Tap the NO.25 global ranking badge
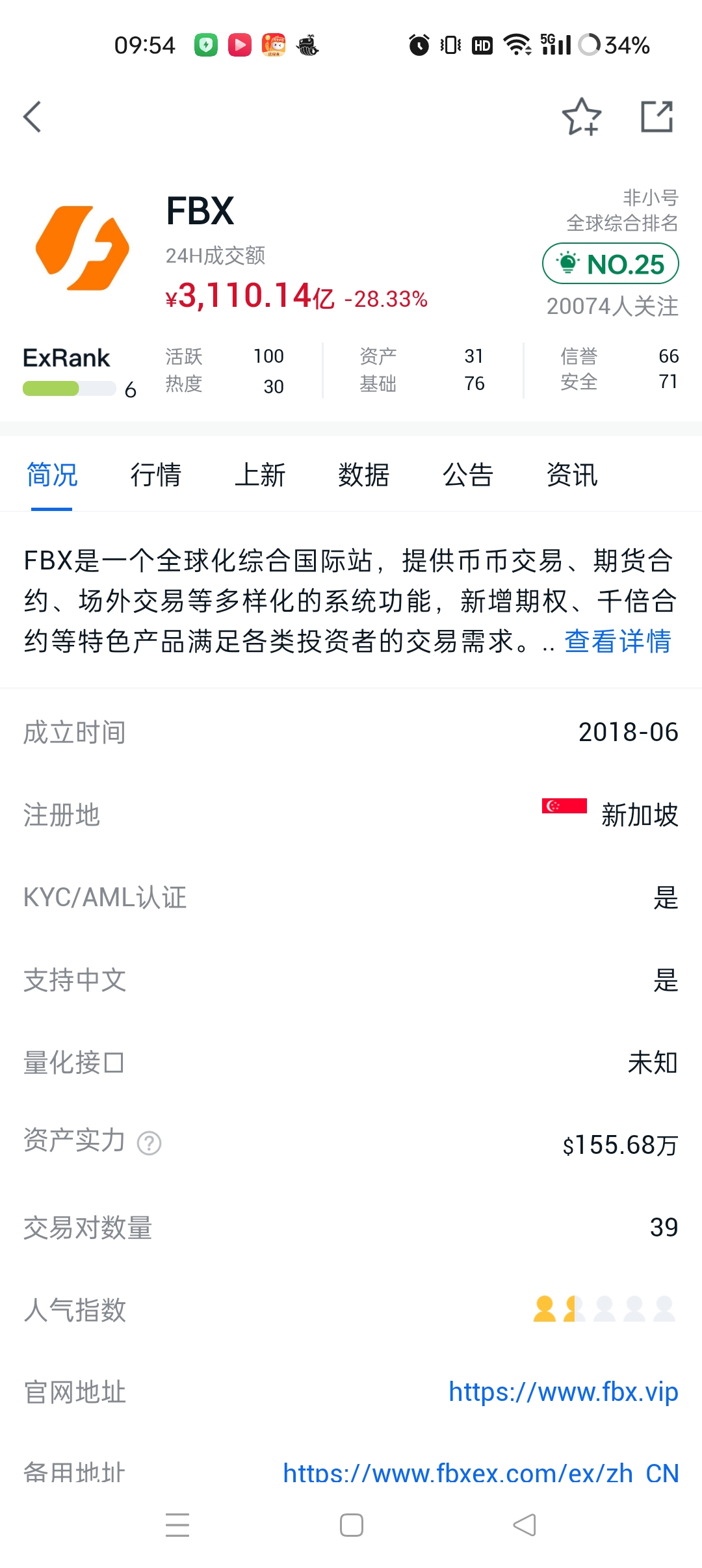The height and width of the screenshot is (1568, 702). [x=610, y=264]
